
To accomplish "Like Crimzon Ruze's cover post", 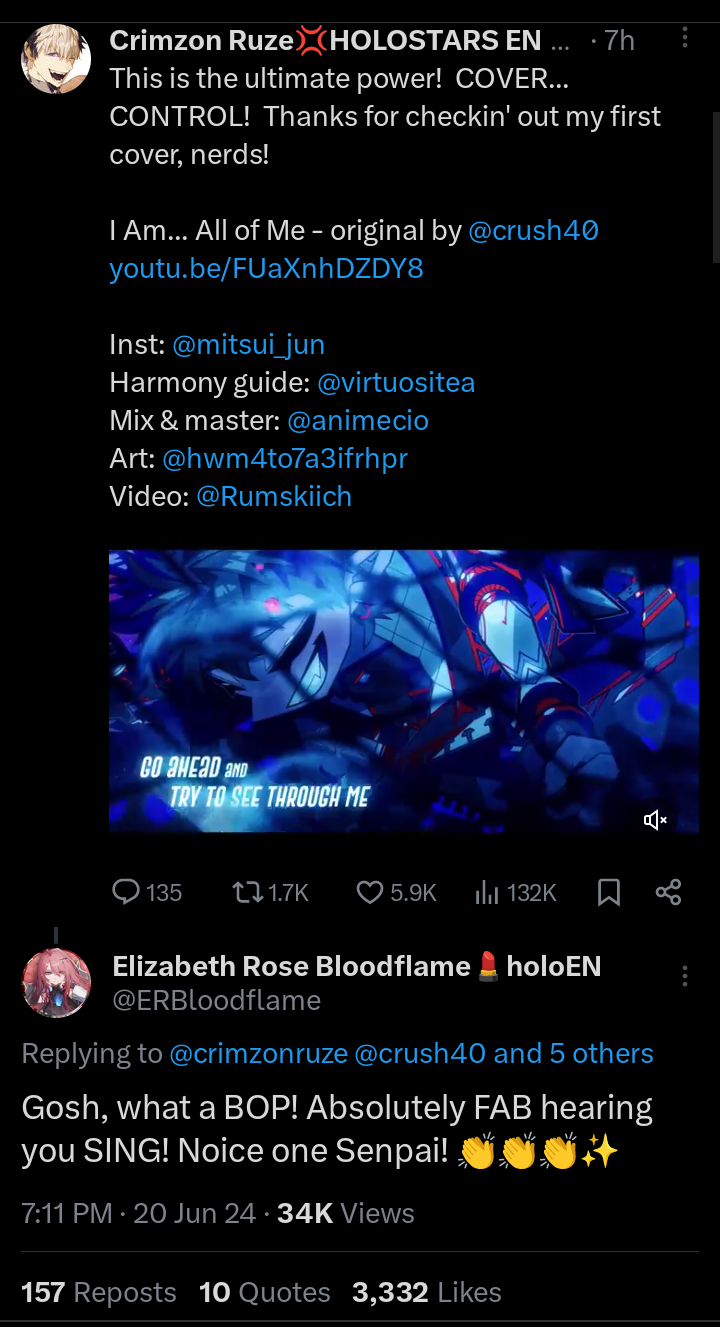I will click(x=396, y=892).
